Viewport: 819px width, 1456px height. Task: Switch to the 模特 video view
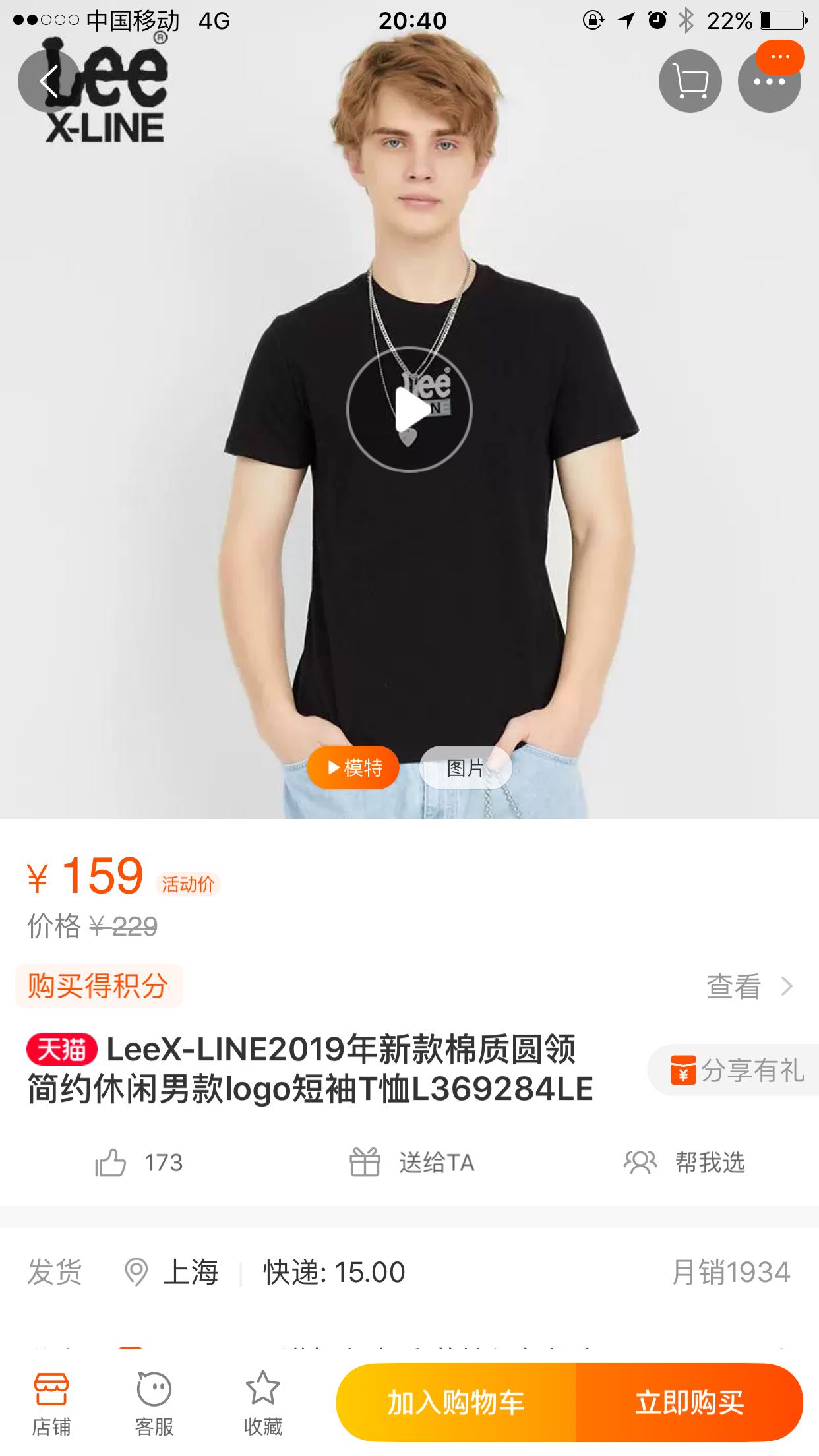[x=353, y=768]
